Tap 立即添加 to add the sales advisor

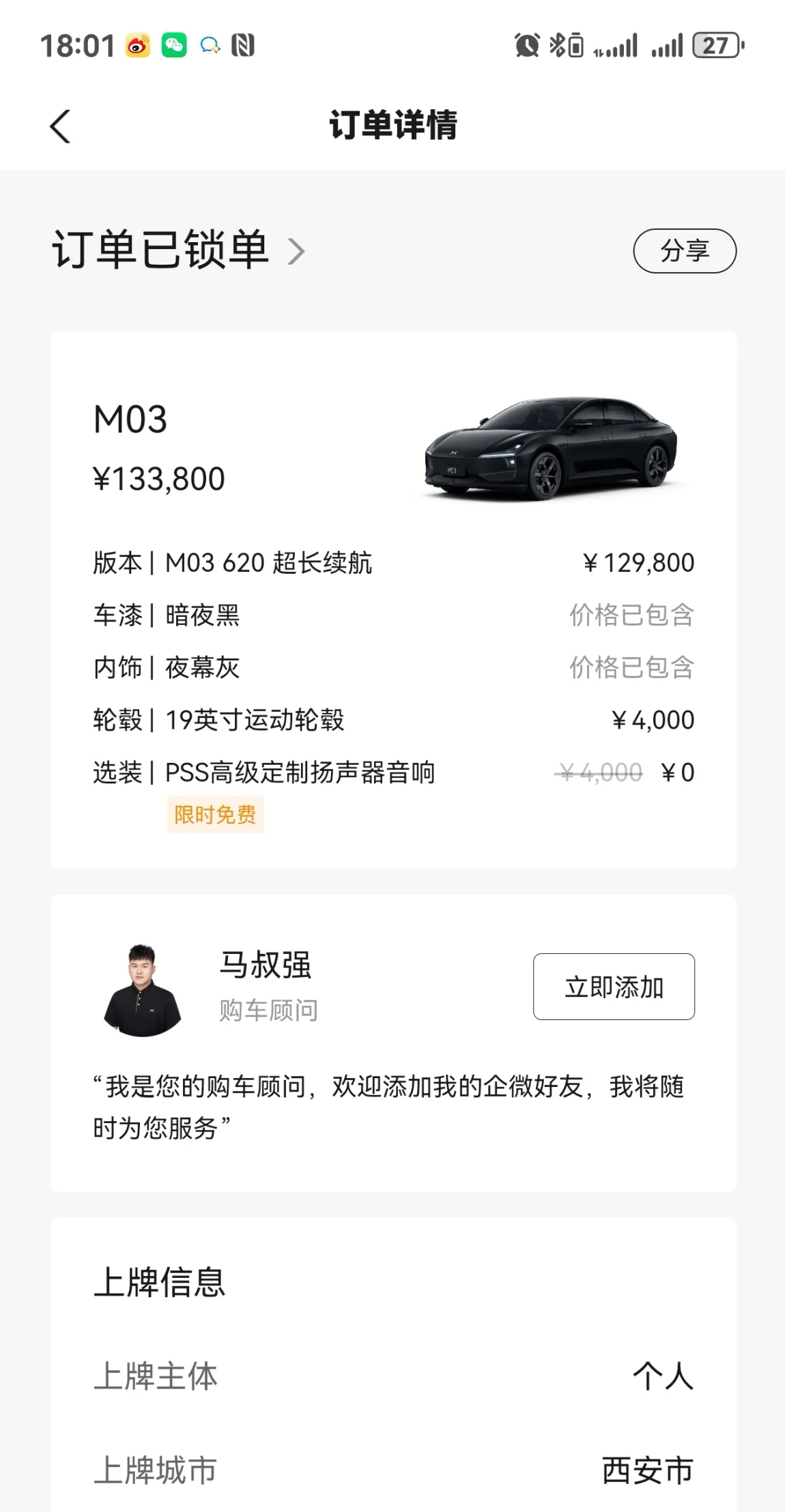click(613, 987)
